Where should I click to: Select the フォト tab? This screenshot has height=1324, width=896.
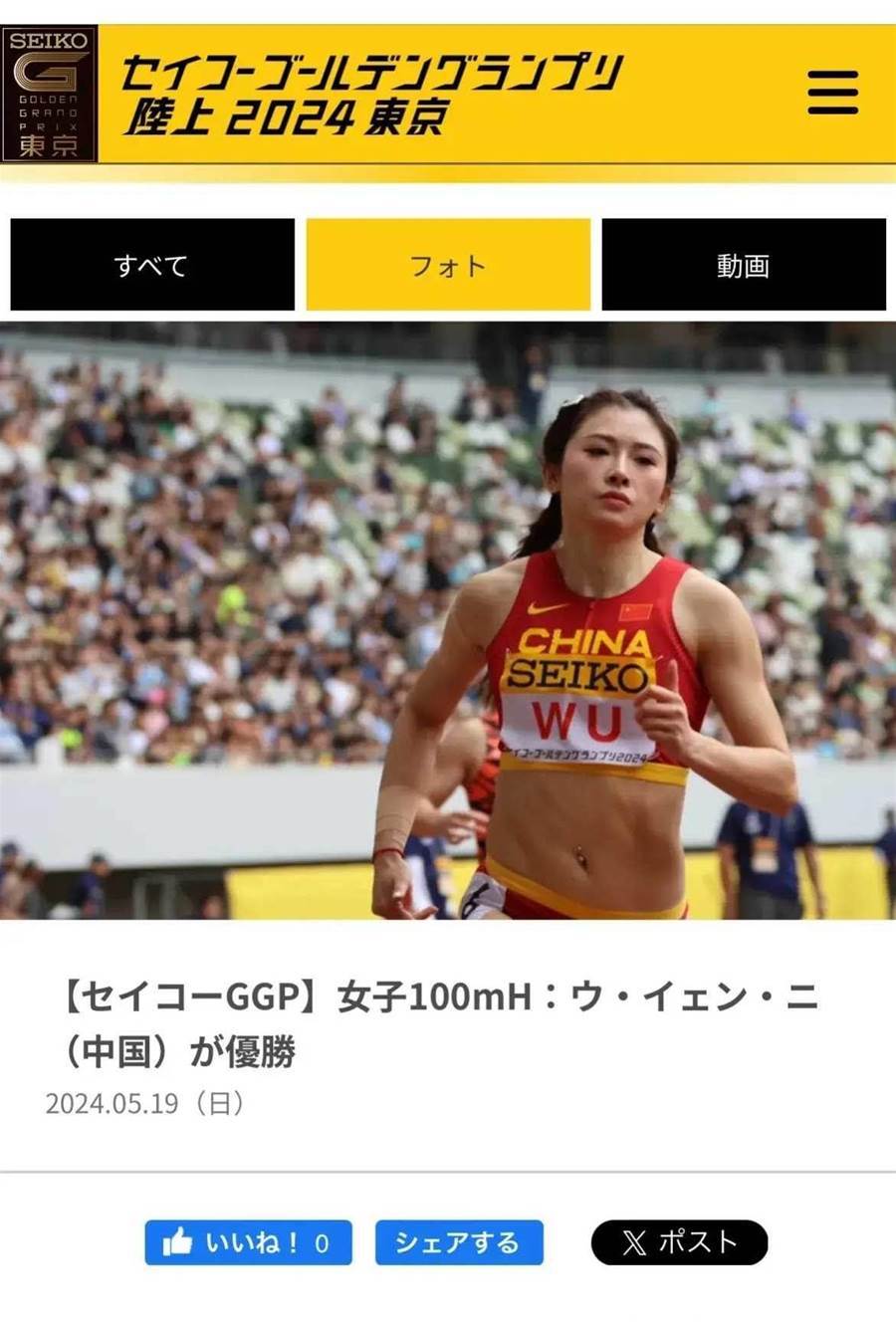point(448,265)
